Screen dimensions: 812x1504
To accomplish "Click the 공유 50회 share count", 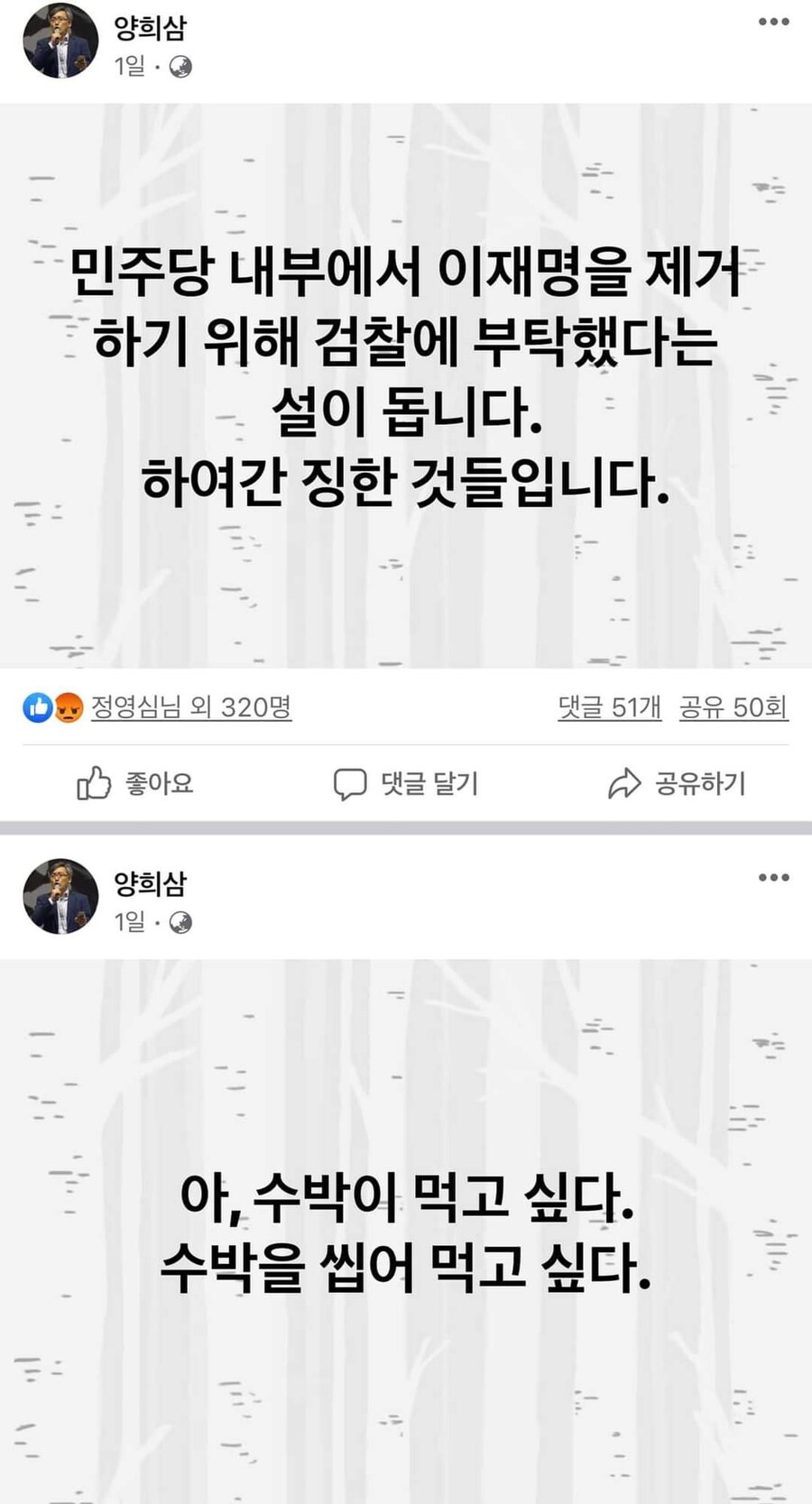I will tap(734, 709).
